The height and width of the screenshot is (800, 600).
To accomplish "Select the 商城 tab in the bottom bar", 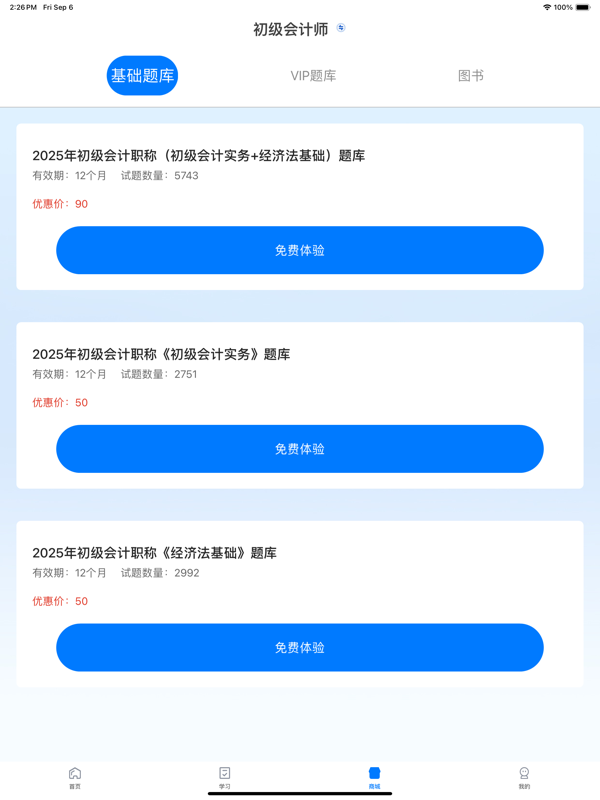I will (374, 777).
